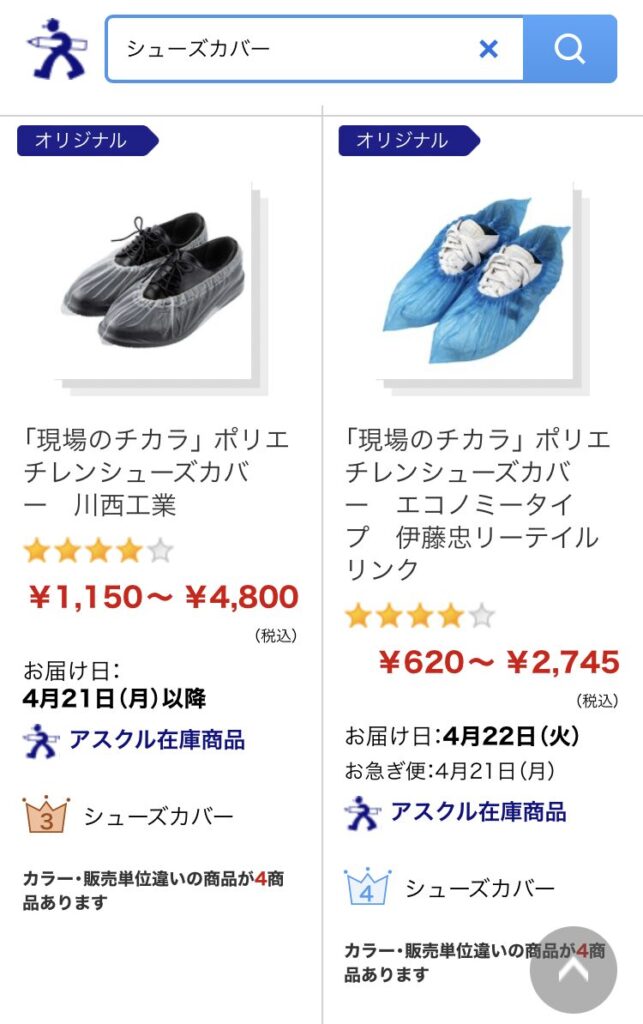The image size is (643, 1024).
Task: Open product title ending with 川西工業
Action: tap(157, 472)
